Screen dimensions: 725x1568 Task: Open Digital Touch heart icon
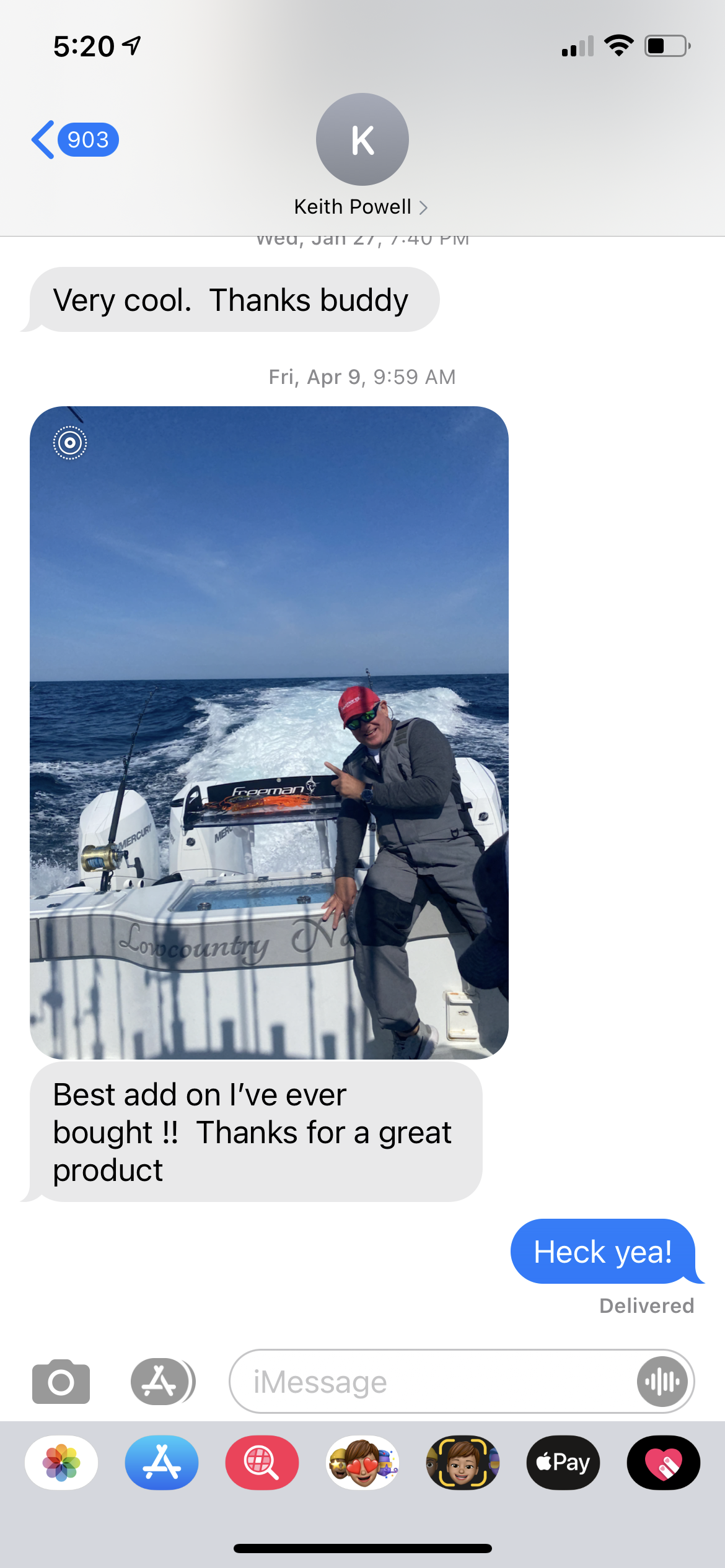point(664,1462)
